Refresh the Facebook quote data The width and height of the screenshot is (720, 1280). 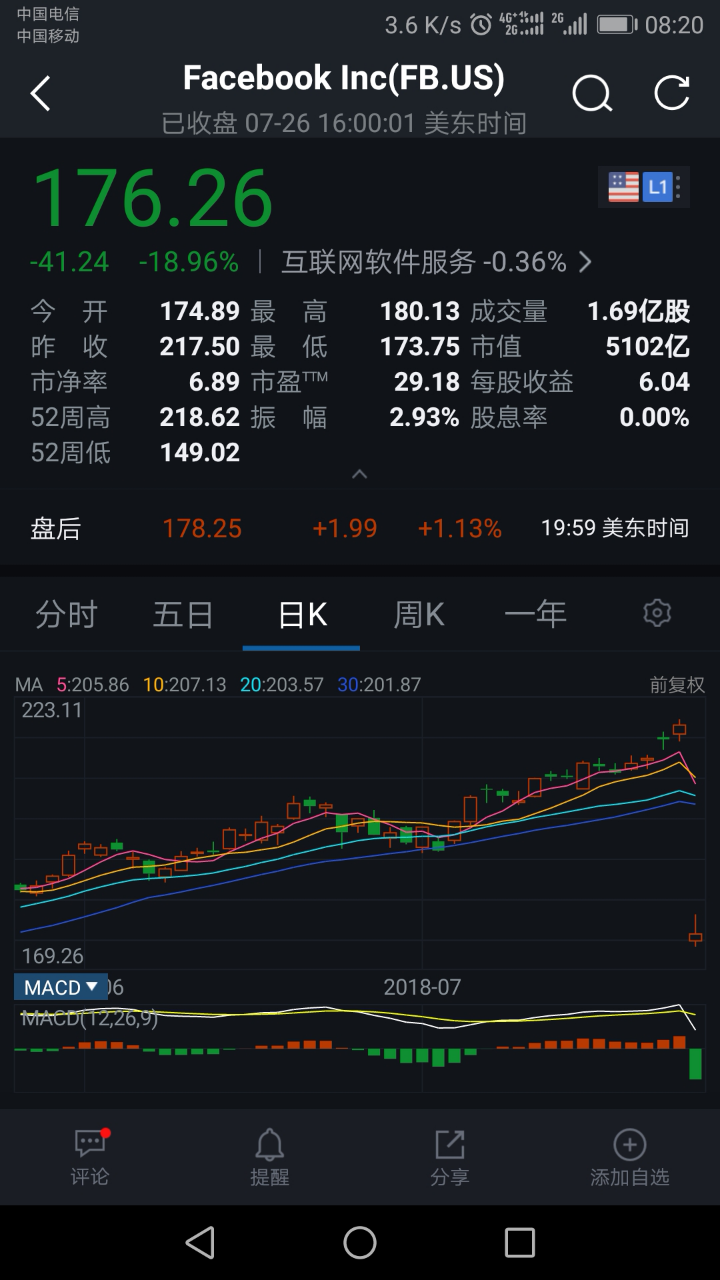pyautogui.click(x=672, y=93)
